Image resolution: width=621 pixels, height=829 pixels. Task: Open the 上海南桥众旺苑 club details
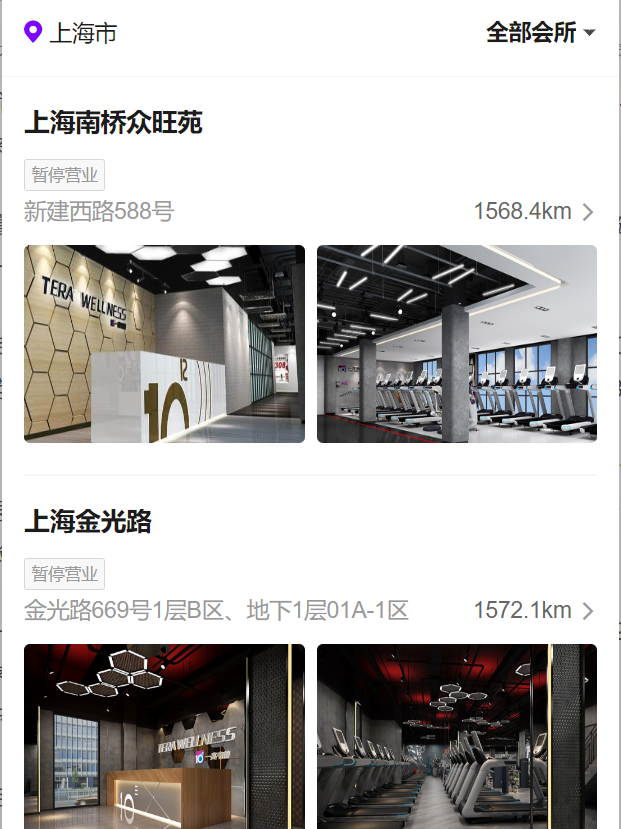pyautogui.click(x=113, y=123)
